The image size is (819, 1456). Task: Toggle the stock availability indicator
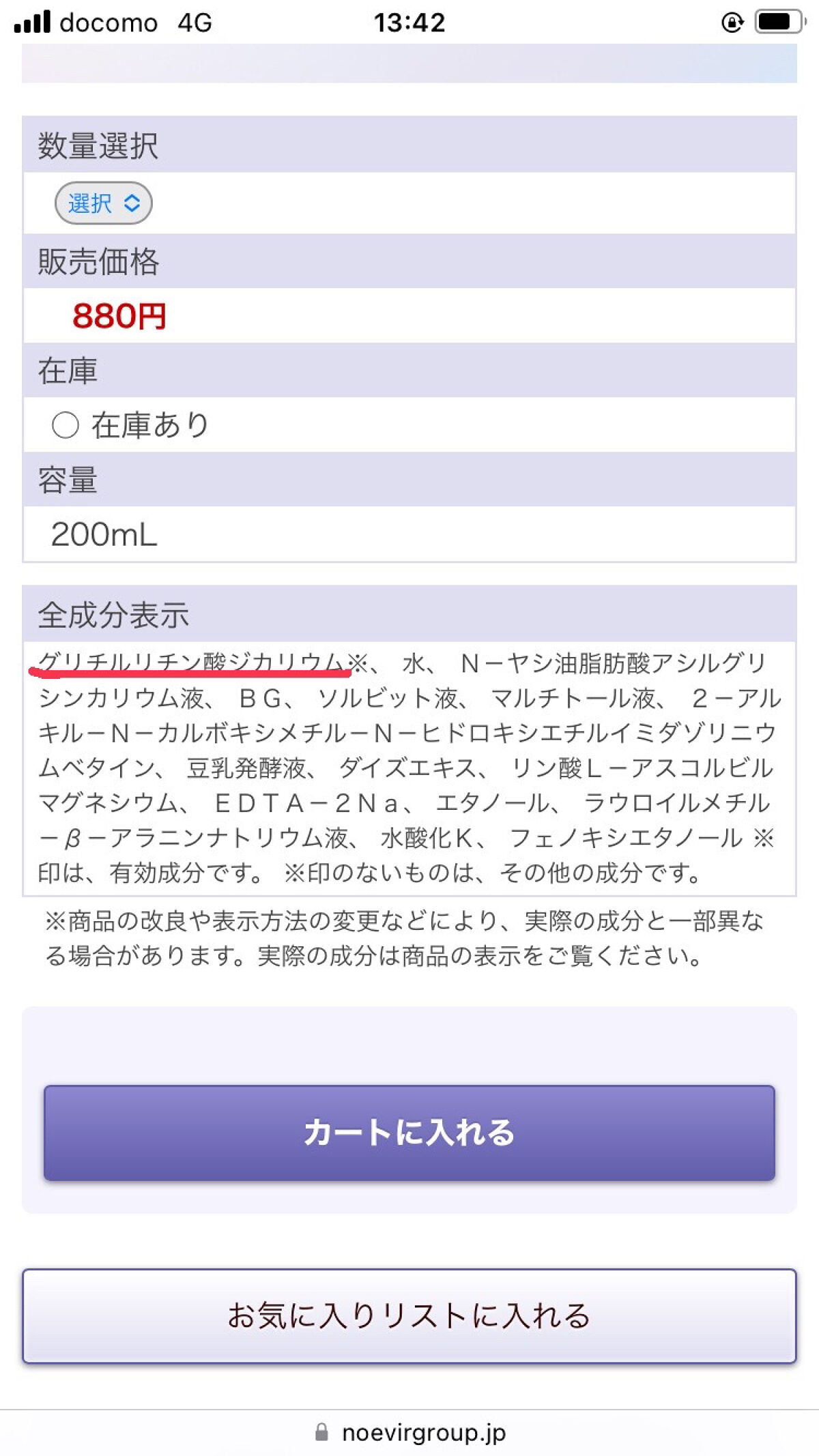[x=65, y=424]
